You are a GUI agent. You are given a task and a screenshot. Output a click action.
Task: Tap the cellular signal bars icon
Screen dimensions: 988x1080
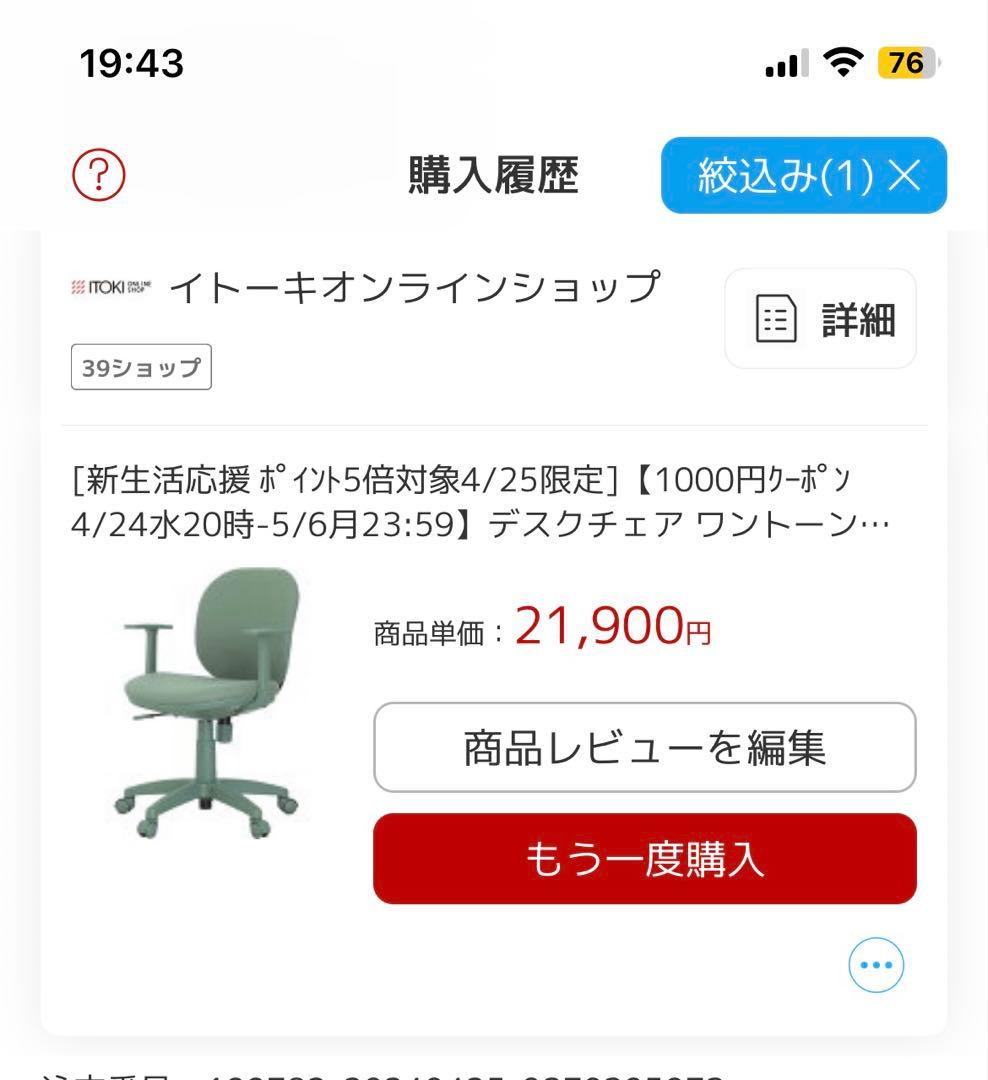785,63
